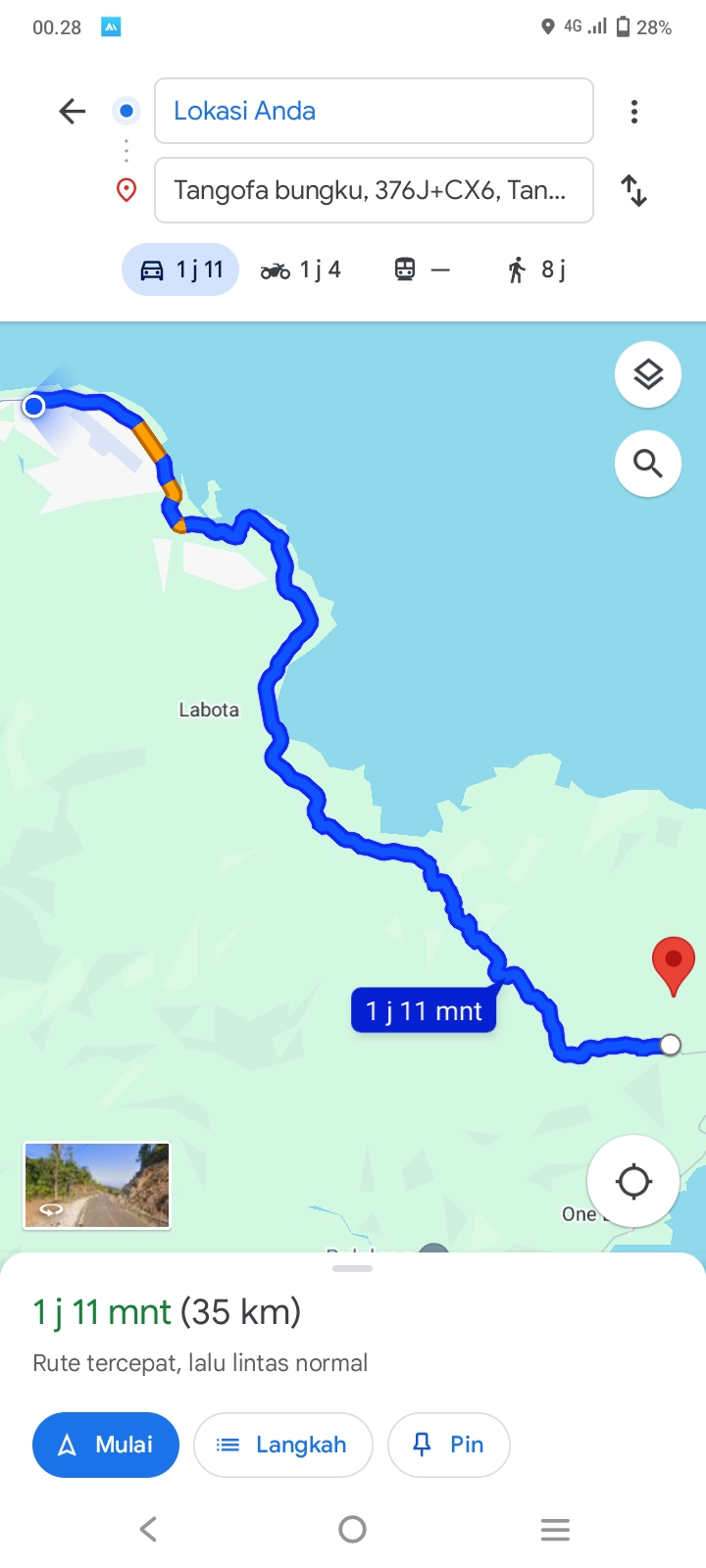Screen dimensions: 706x1568
Task: Open recent apps from navigation bar
Action: pyautogui.click(x=555, y=1529)
